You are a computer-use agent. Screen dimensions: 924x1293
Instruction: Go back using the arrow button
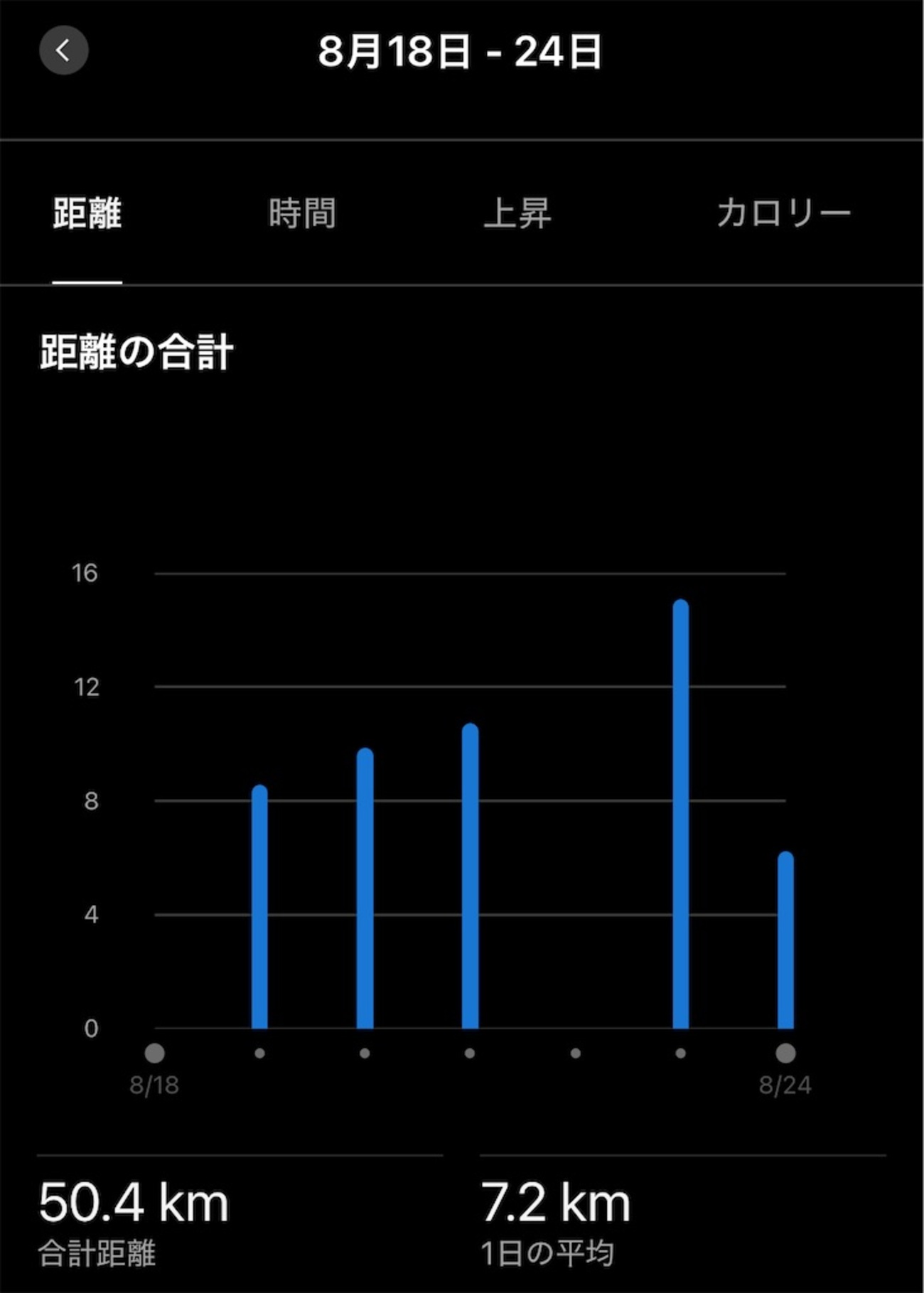click(x=63, y=50)
